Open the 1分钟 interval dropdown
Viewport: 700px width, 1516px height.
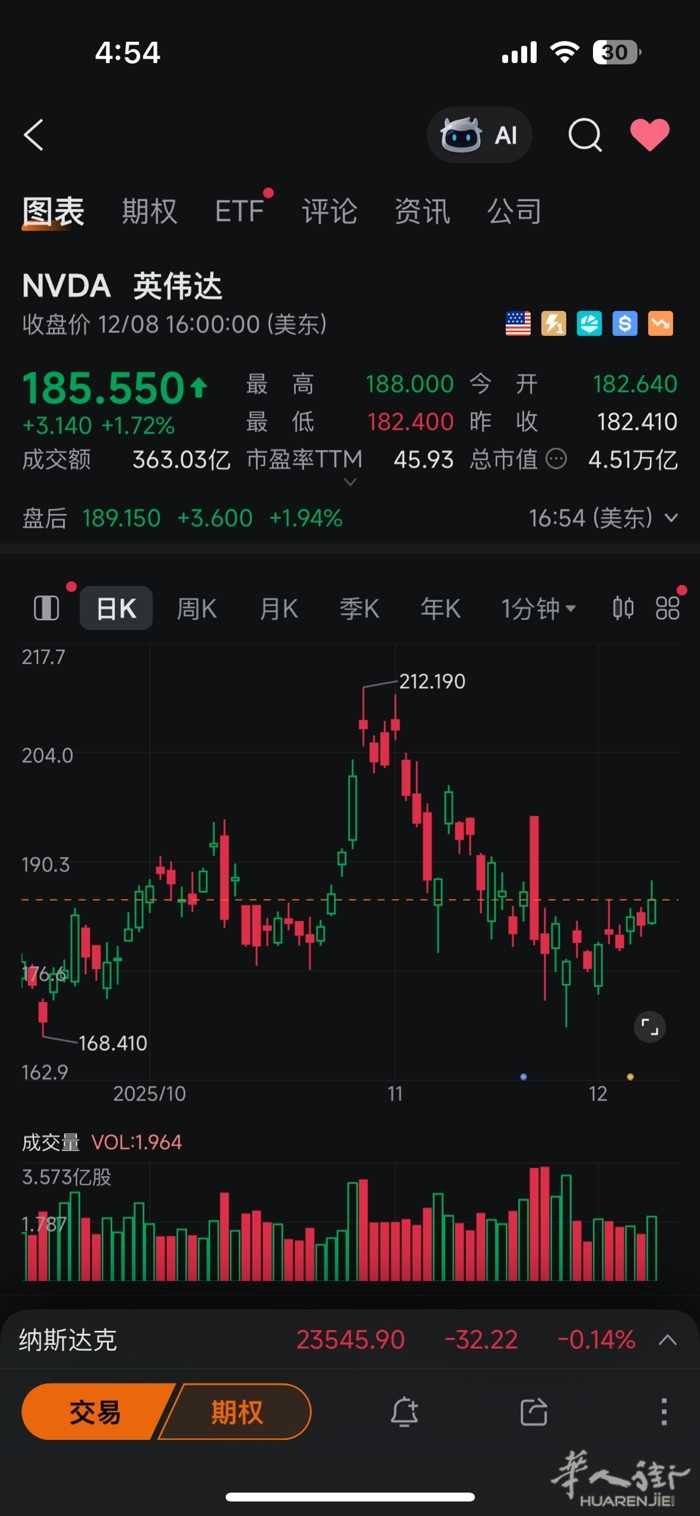tap(538, 608)
